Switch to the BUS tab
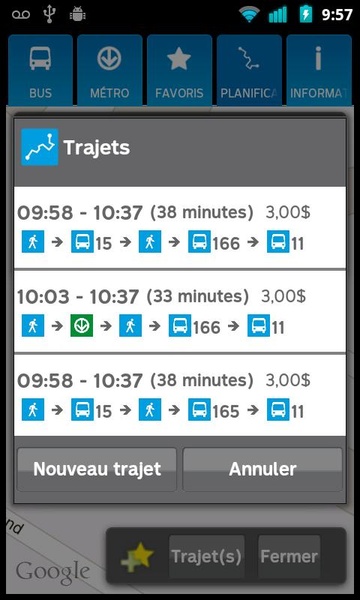360x600 pixels. (40, 70)
